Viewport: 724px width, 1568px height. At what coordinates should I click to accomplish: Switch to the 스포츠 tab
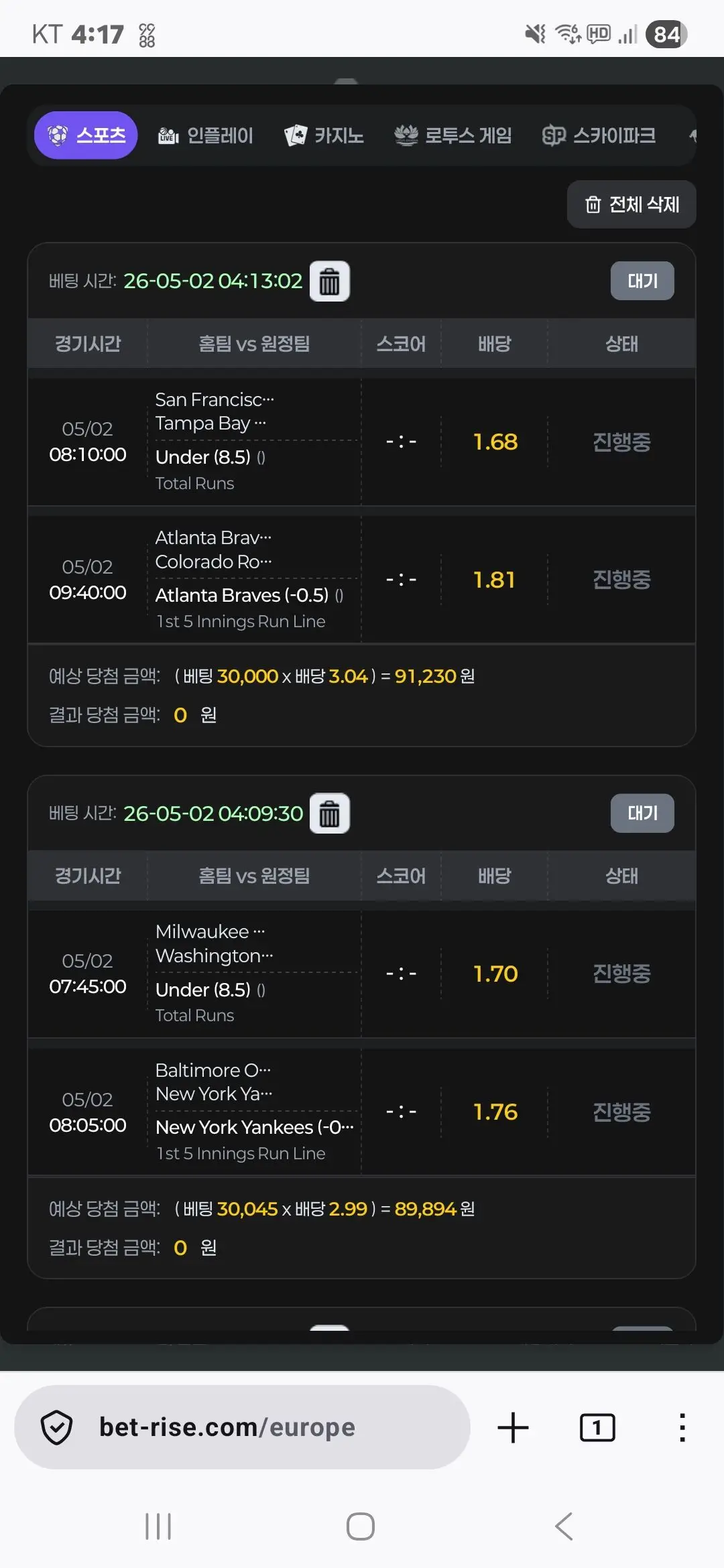[x=86, y=135]
